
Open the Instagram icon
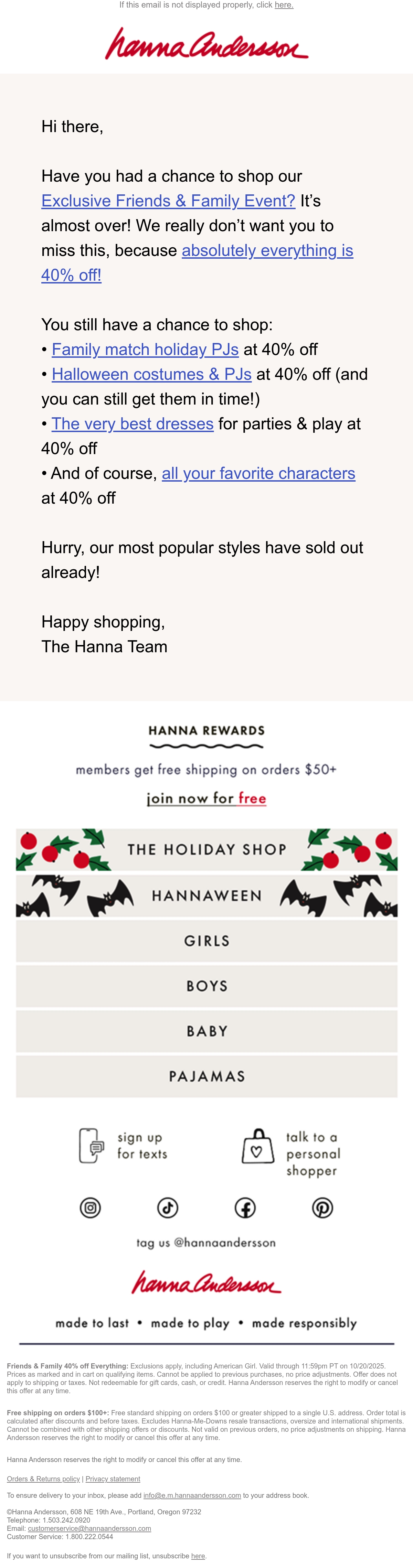pyautogui.click(x=90, y=1208)
